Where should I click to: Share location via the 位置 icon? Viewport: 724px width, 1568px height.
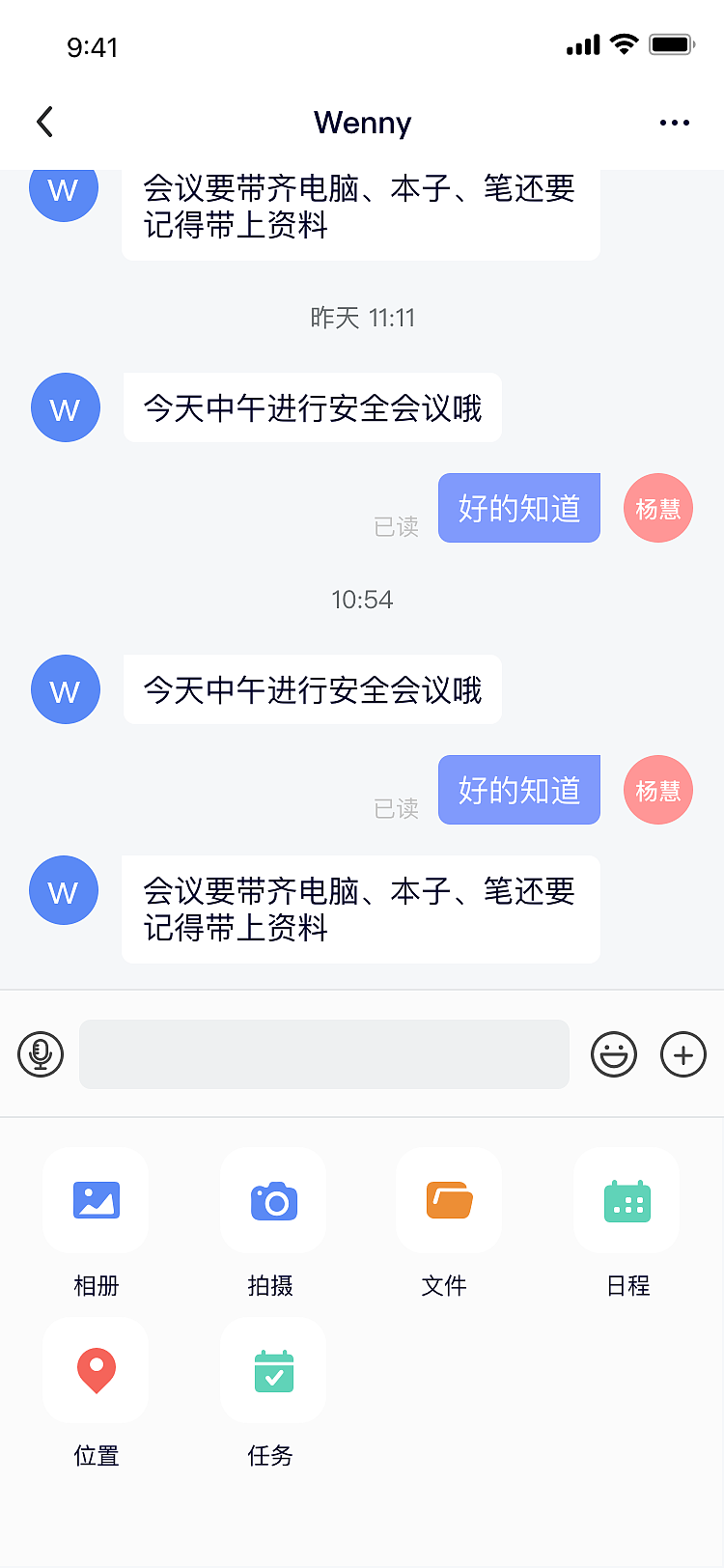coord(95,1370)
